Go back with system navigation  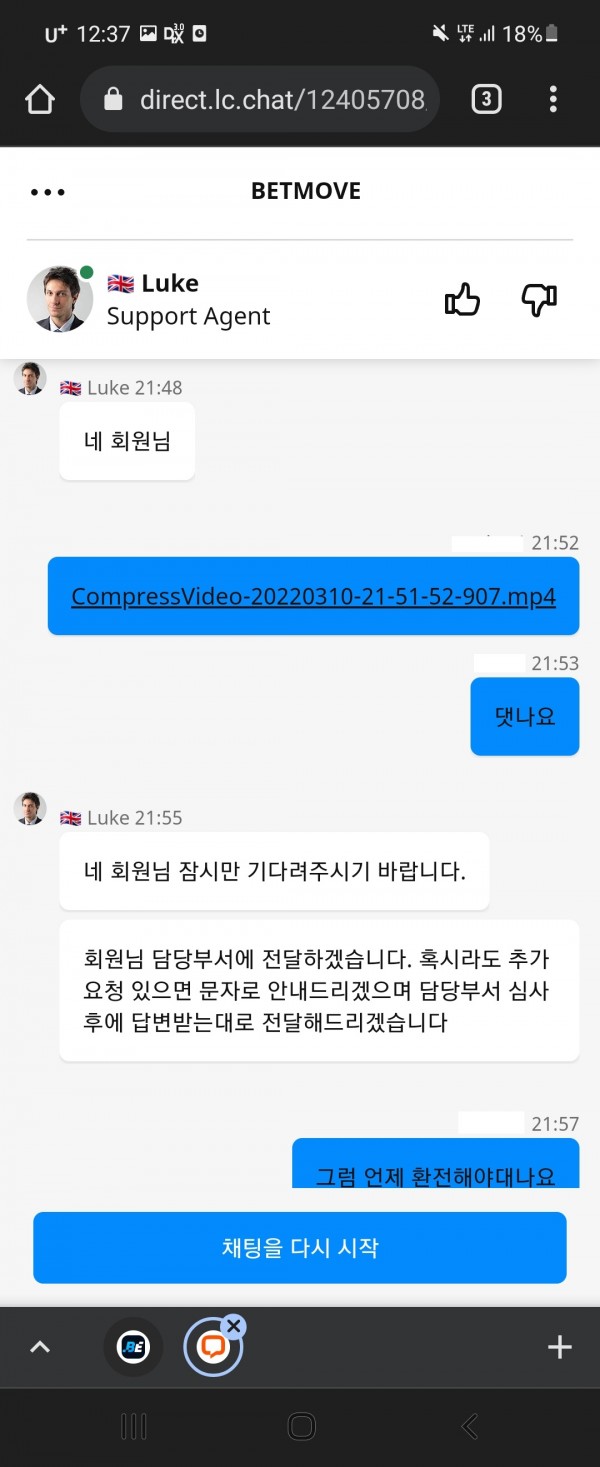pos(469,1426)
